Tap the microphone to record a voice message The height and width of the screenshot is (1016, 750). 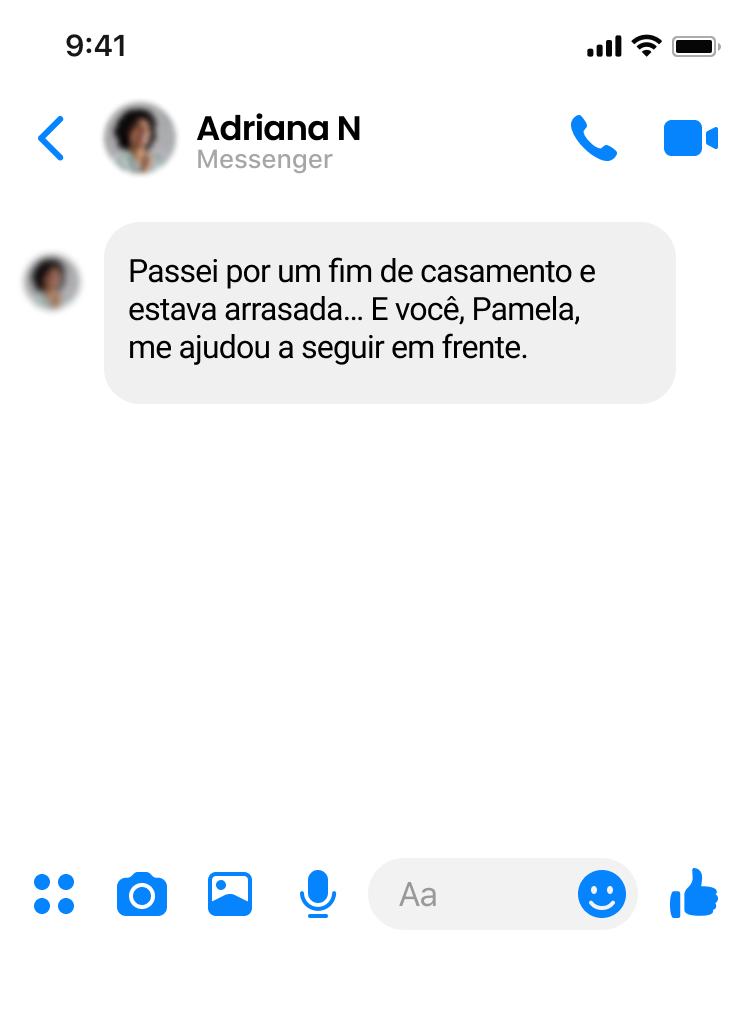click(318, 894)
